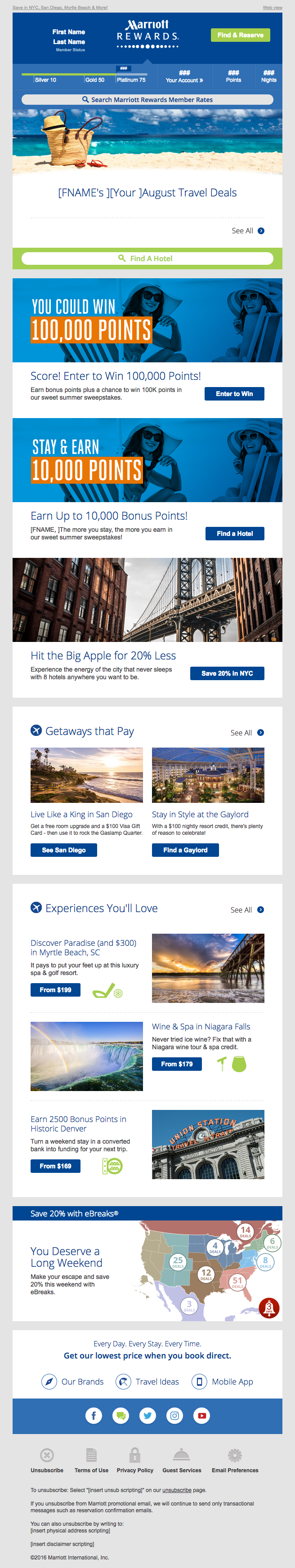Open Email Preferences
The height and width of the screenshot is (1568, 295).
235,1461
